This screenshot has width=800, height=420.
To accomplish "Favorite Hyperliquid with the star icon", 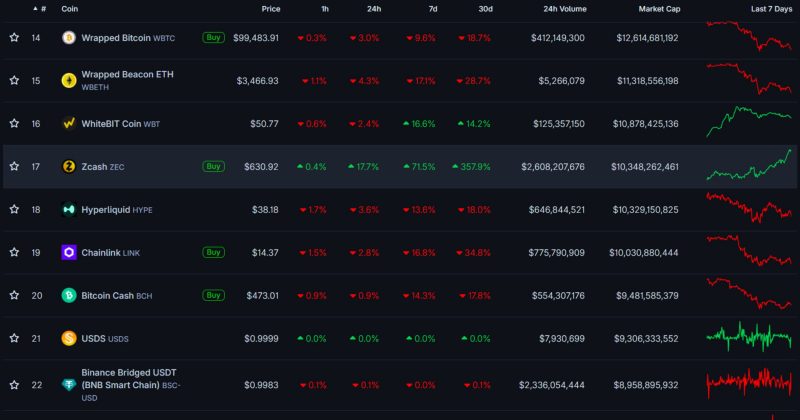I will tap(14, 209).
